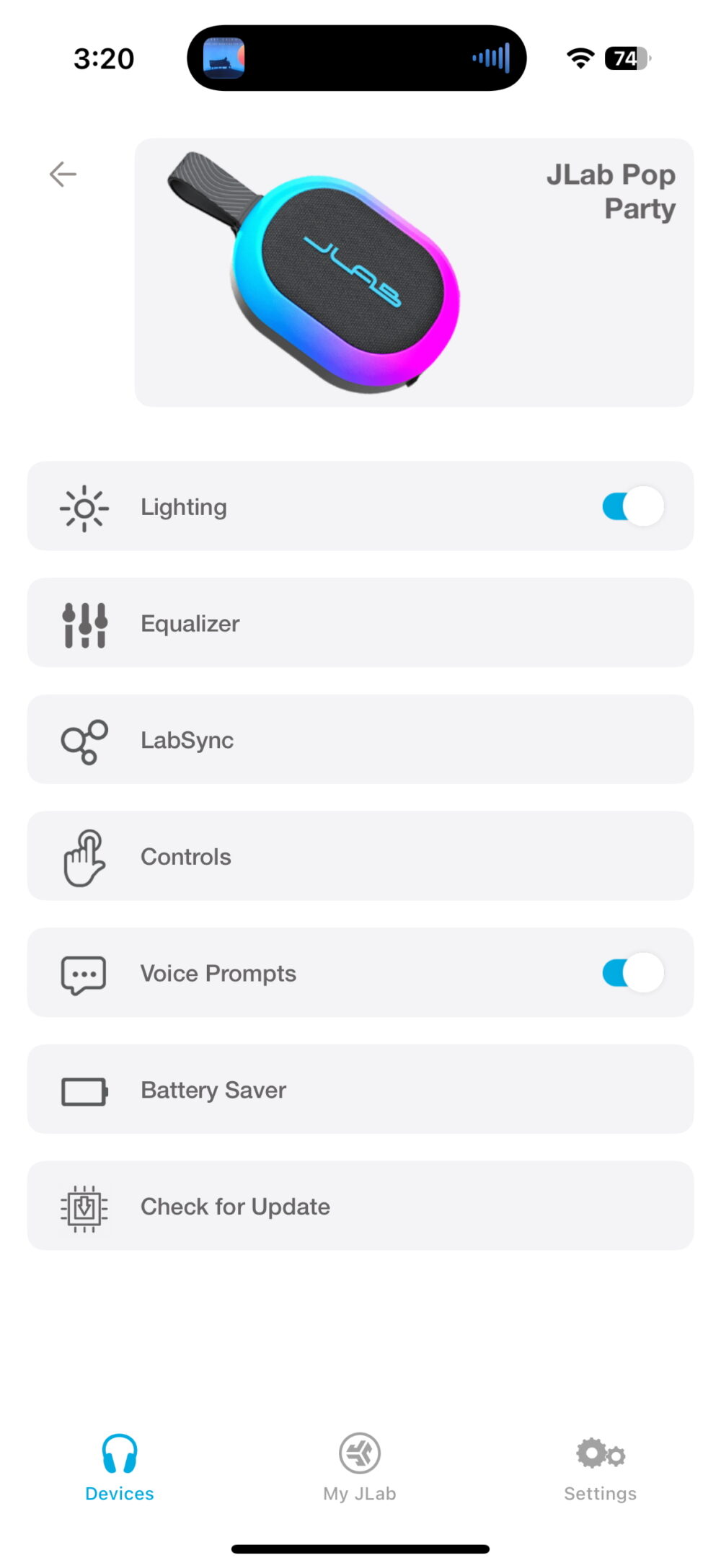721x1568 pixels.
Task: Open Battery Saver settings
Action: [360, 1090]
